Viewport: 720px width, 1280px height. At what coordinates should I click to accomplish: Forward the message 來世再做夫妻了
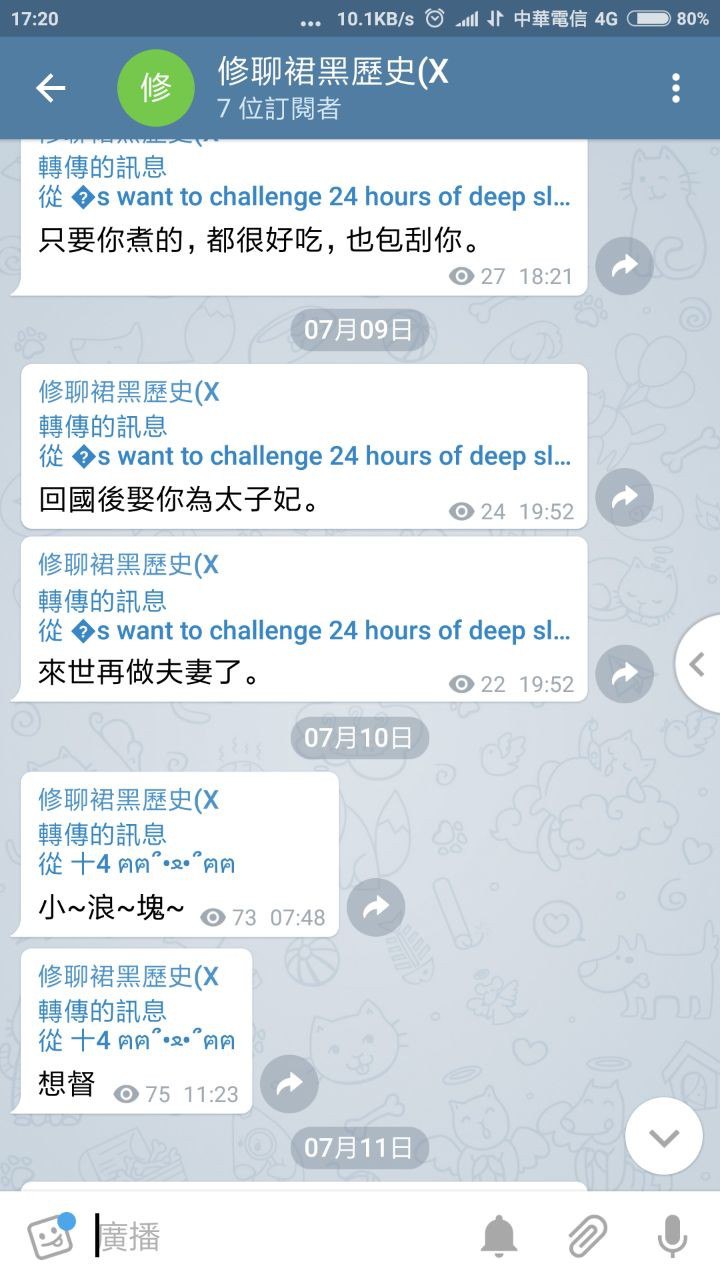tap(624, 673)
